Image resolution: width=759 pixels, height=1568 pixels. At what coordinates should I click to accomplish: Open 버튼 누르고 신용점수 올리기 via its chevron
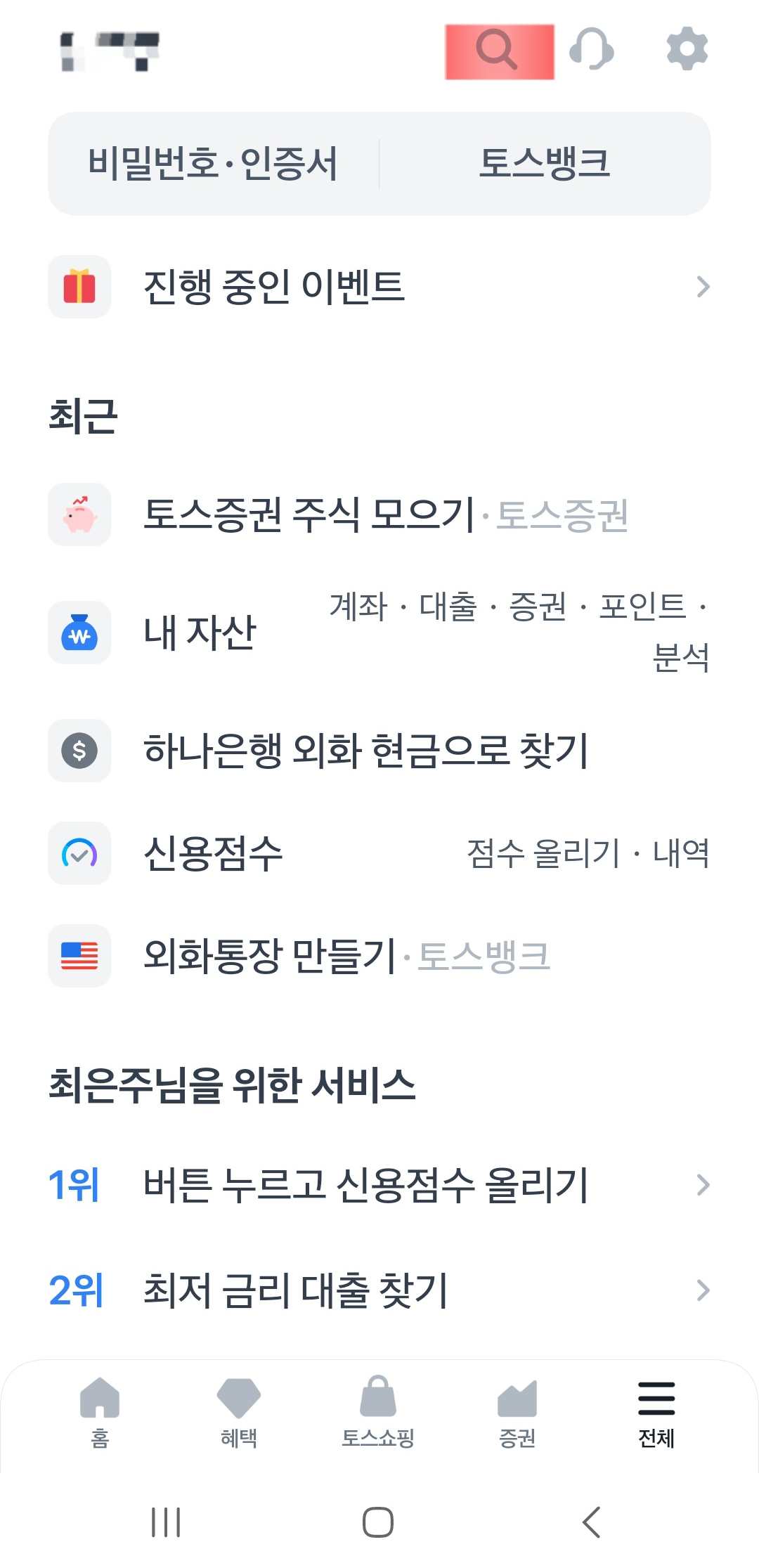703,1186
